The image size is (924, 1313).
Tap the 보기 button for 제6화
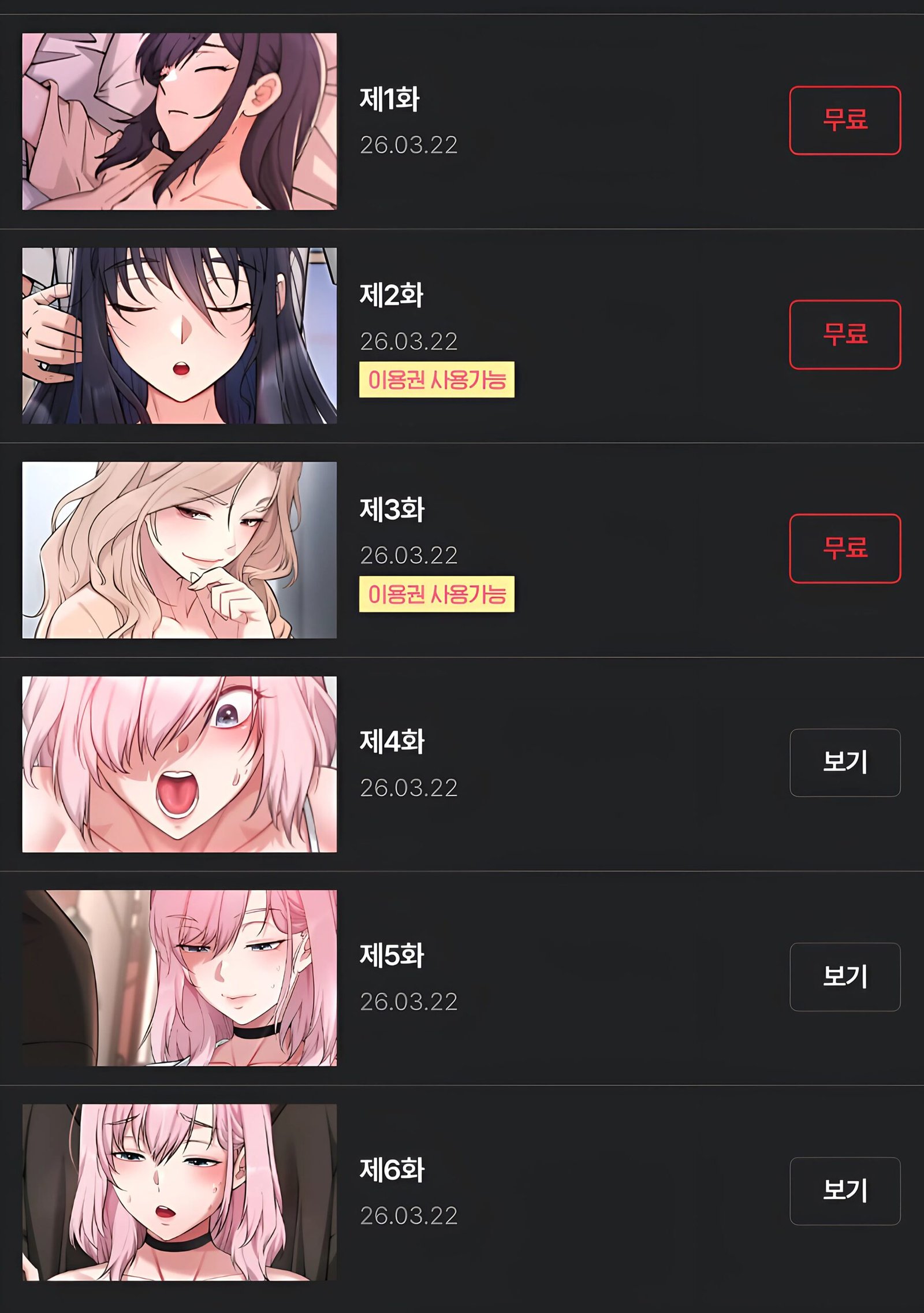844,1191
